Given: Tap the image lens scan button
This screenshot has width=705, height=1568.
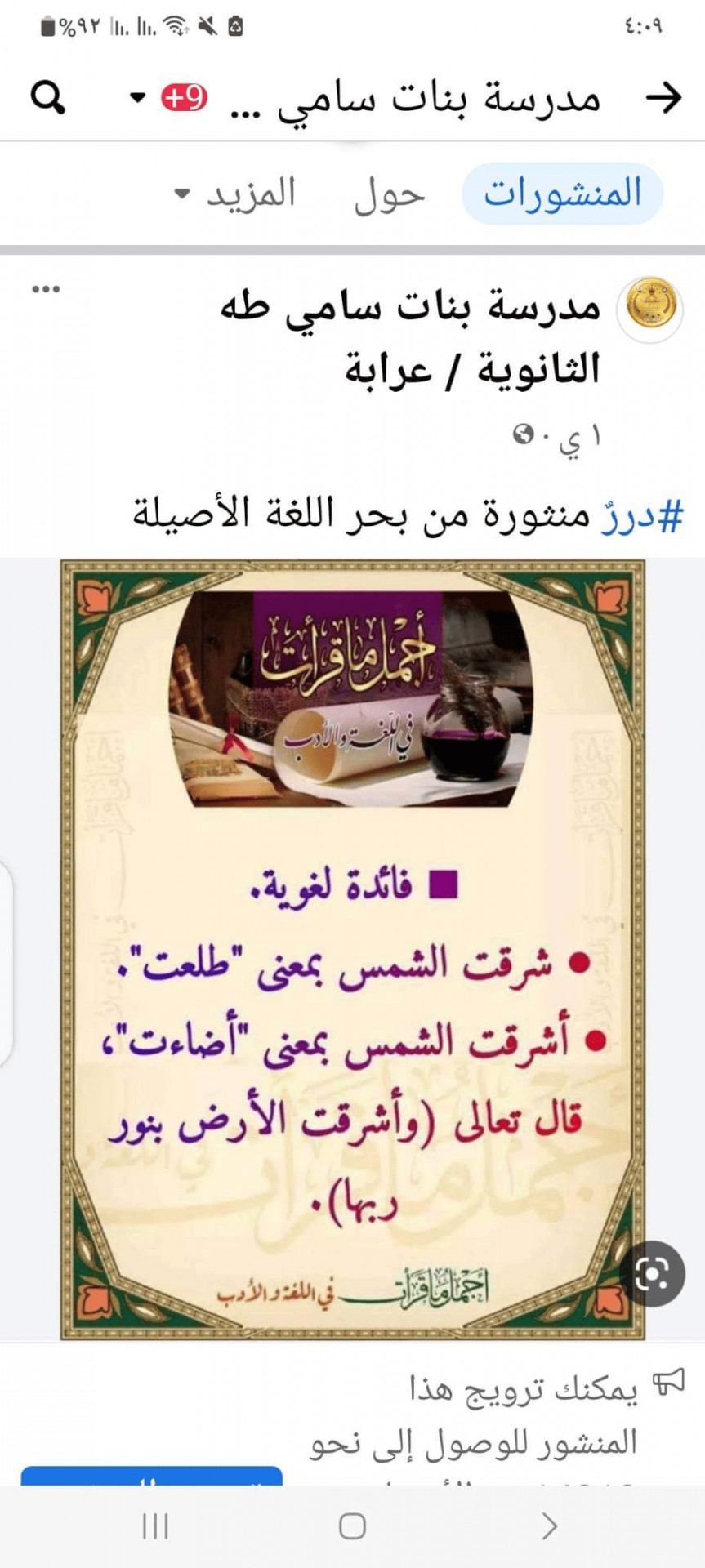Looking at the screenshot, I should click(652, 1274).
